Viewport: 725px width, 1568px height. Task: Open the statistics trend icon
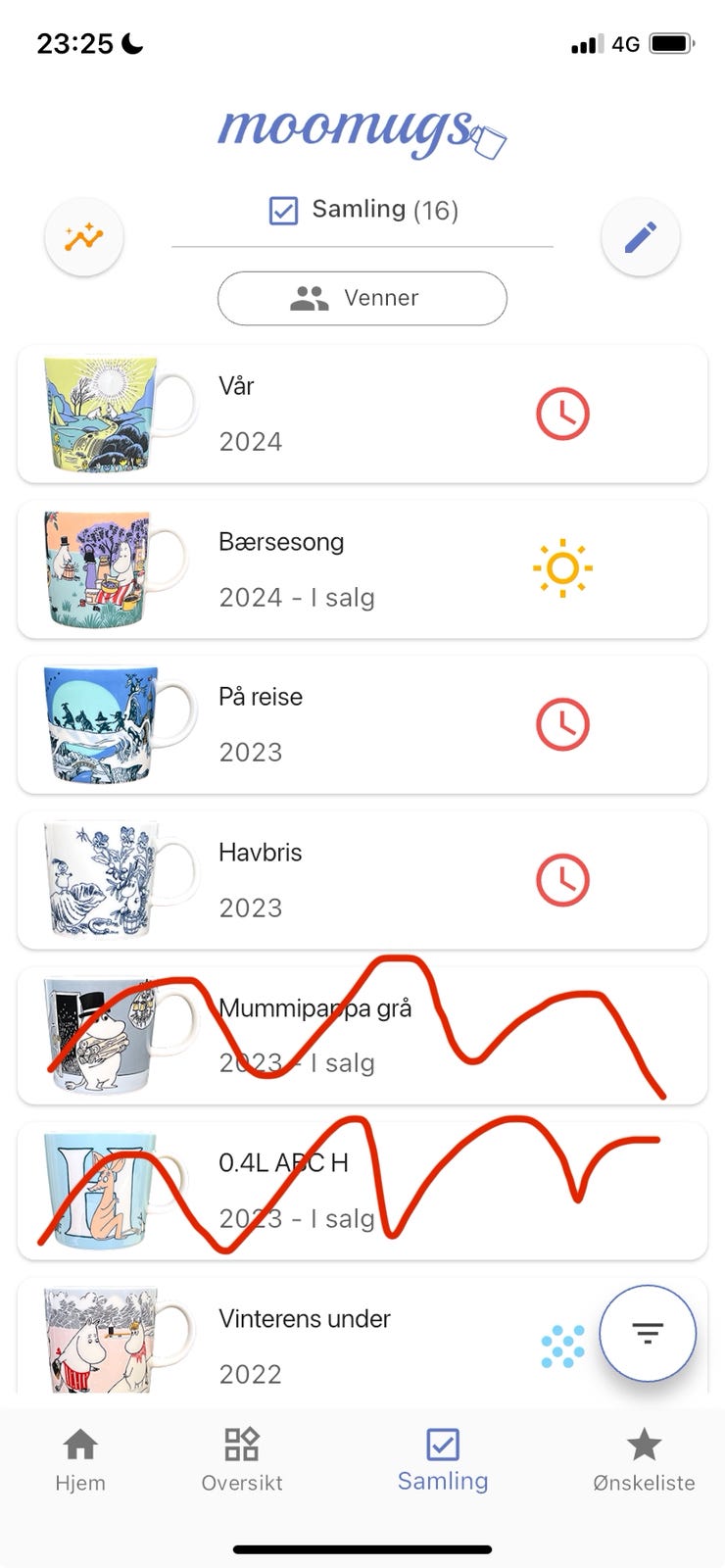pos(84,237)
